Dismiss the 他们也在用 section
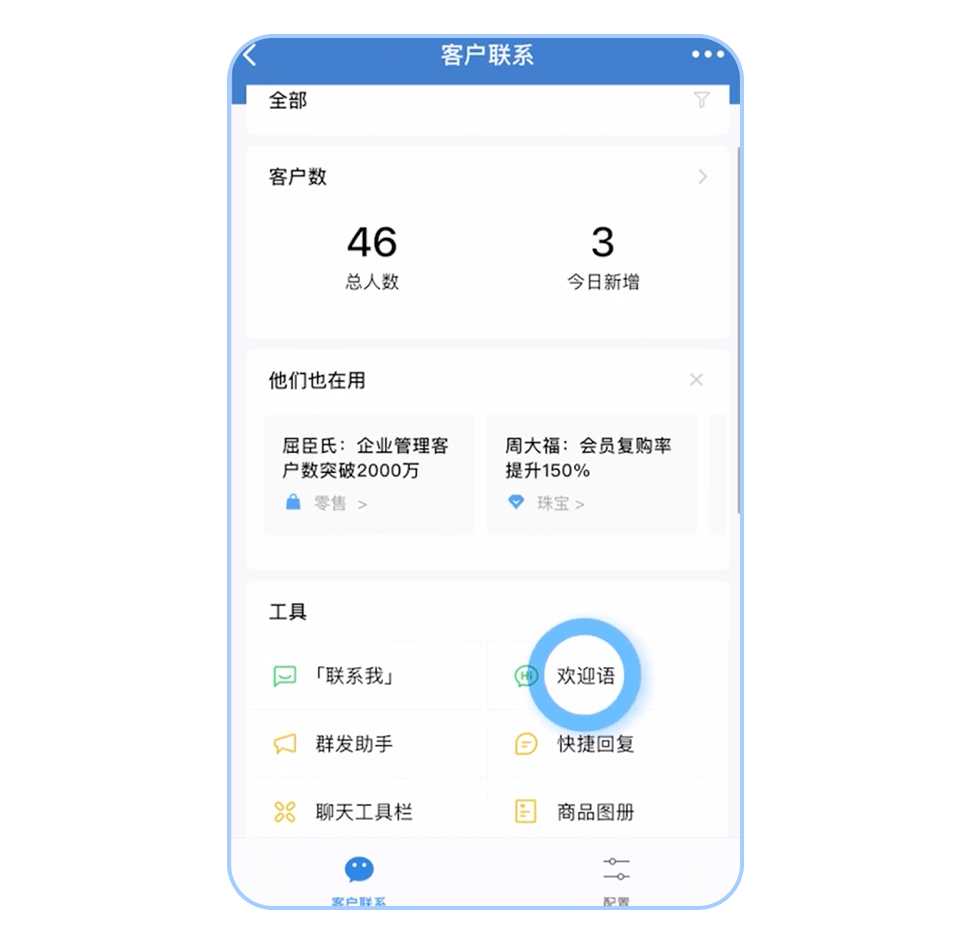 696,380
